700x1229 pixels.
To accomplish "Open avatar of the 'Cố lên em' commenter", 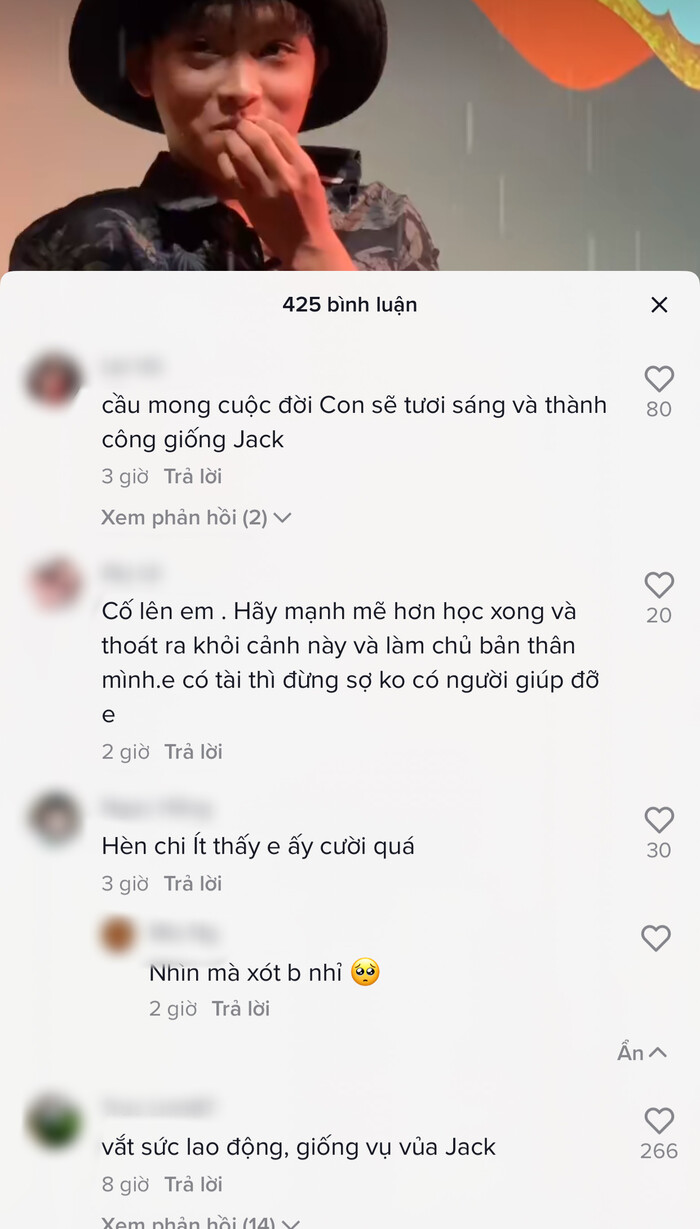I will pyautogui.click(x=54, y=586).
